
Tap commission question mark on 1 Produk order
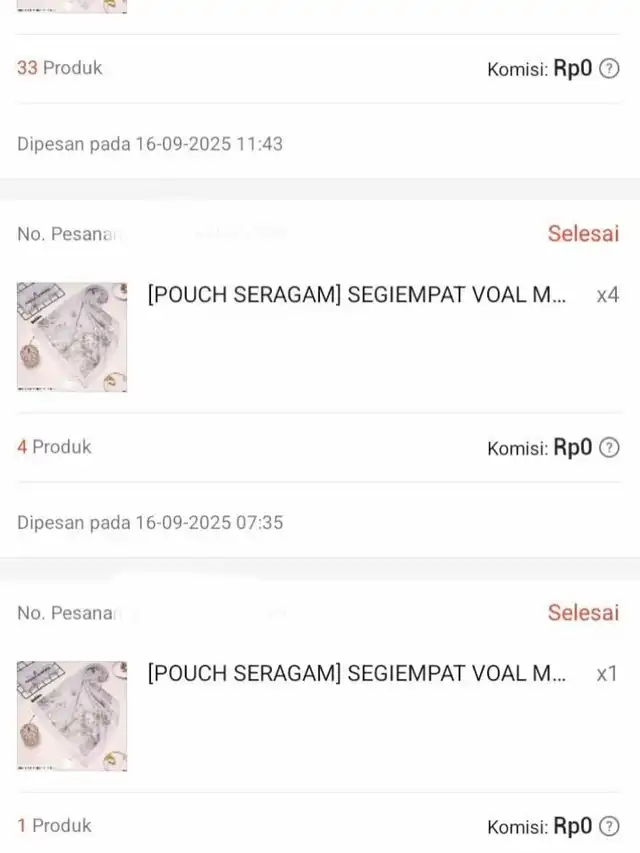[609, 827]
